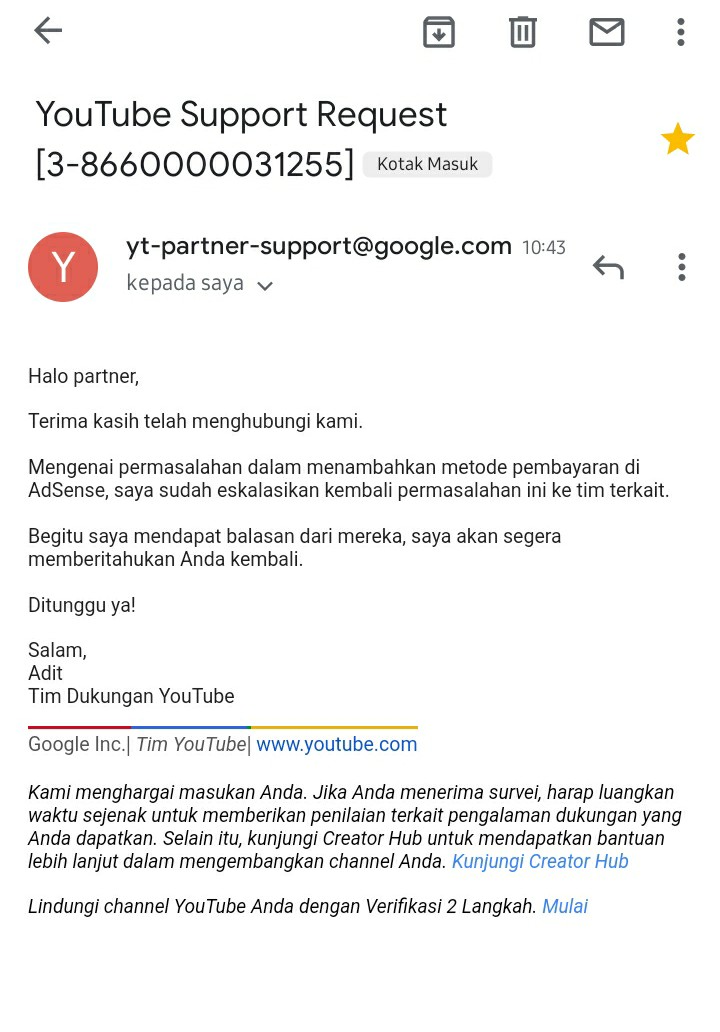Mark the email as unread
720x1032 pixels.
tap(606, 32)
